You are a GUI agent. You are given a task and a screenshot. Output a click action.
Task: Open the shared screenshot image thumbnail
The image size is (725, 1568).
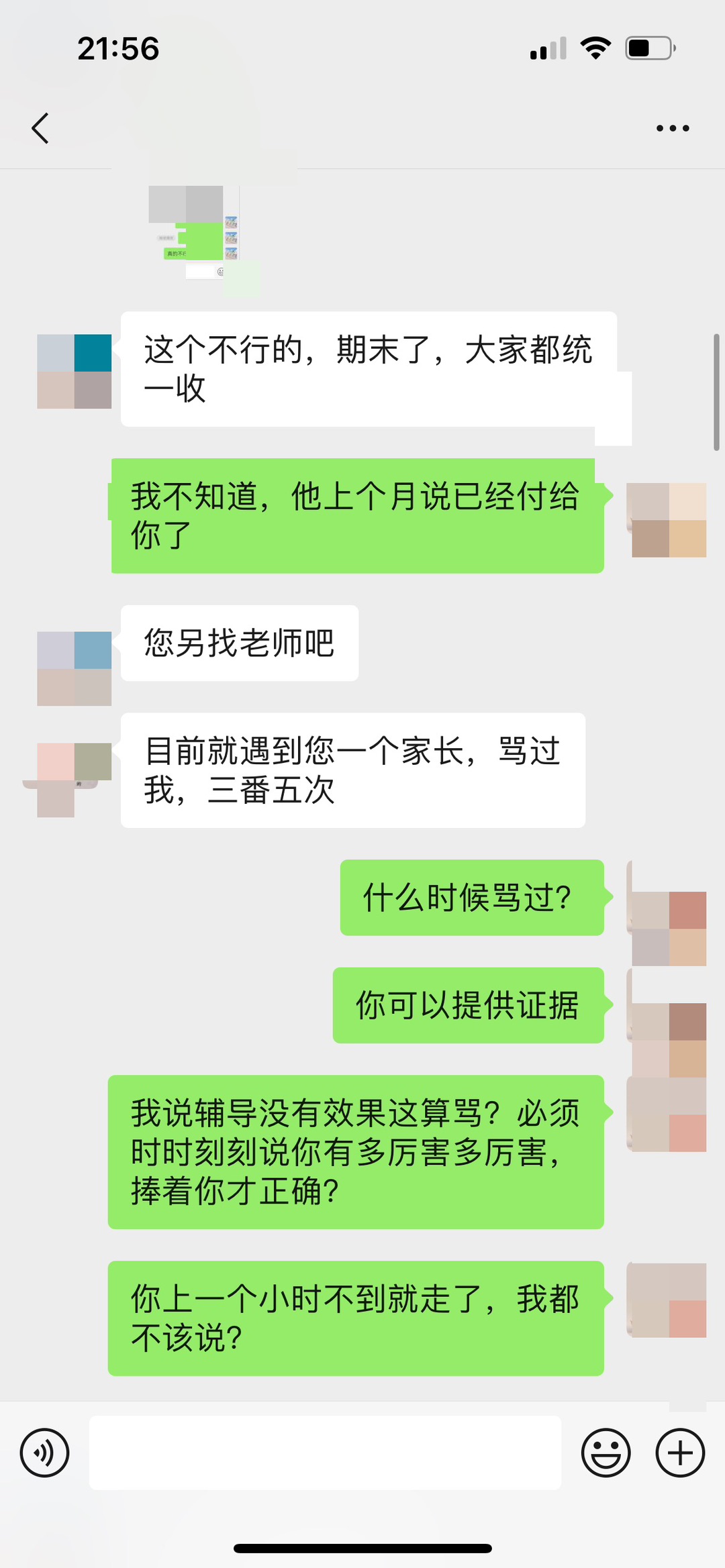pos(195,231)
